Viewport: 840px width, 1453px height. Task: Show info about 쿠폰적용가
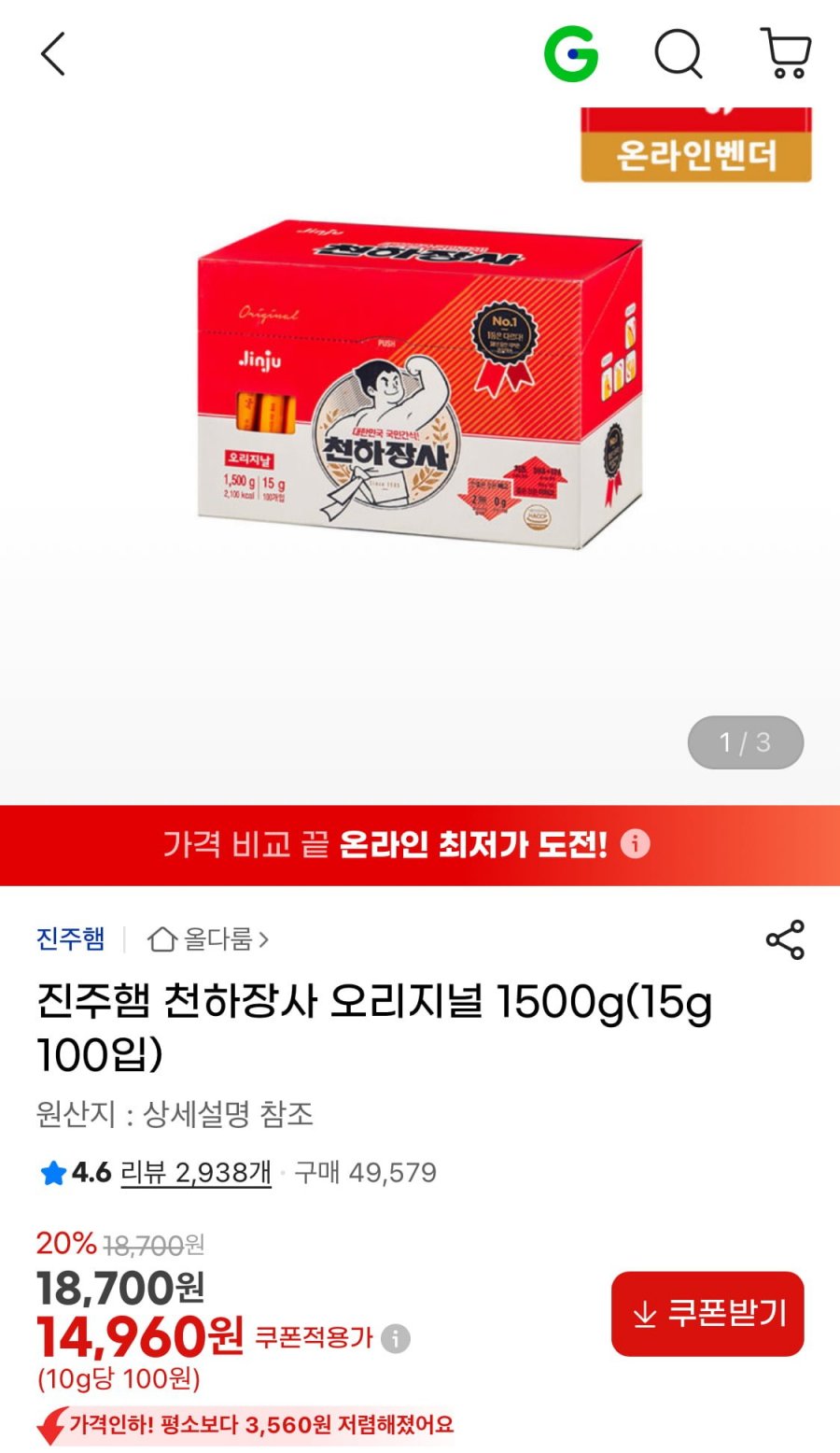click(x=396, y=1338)
